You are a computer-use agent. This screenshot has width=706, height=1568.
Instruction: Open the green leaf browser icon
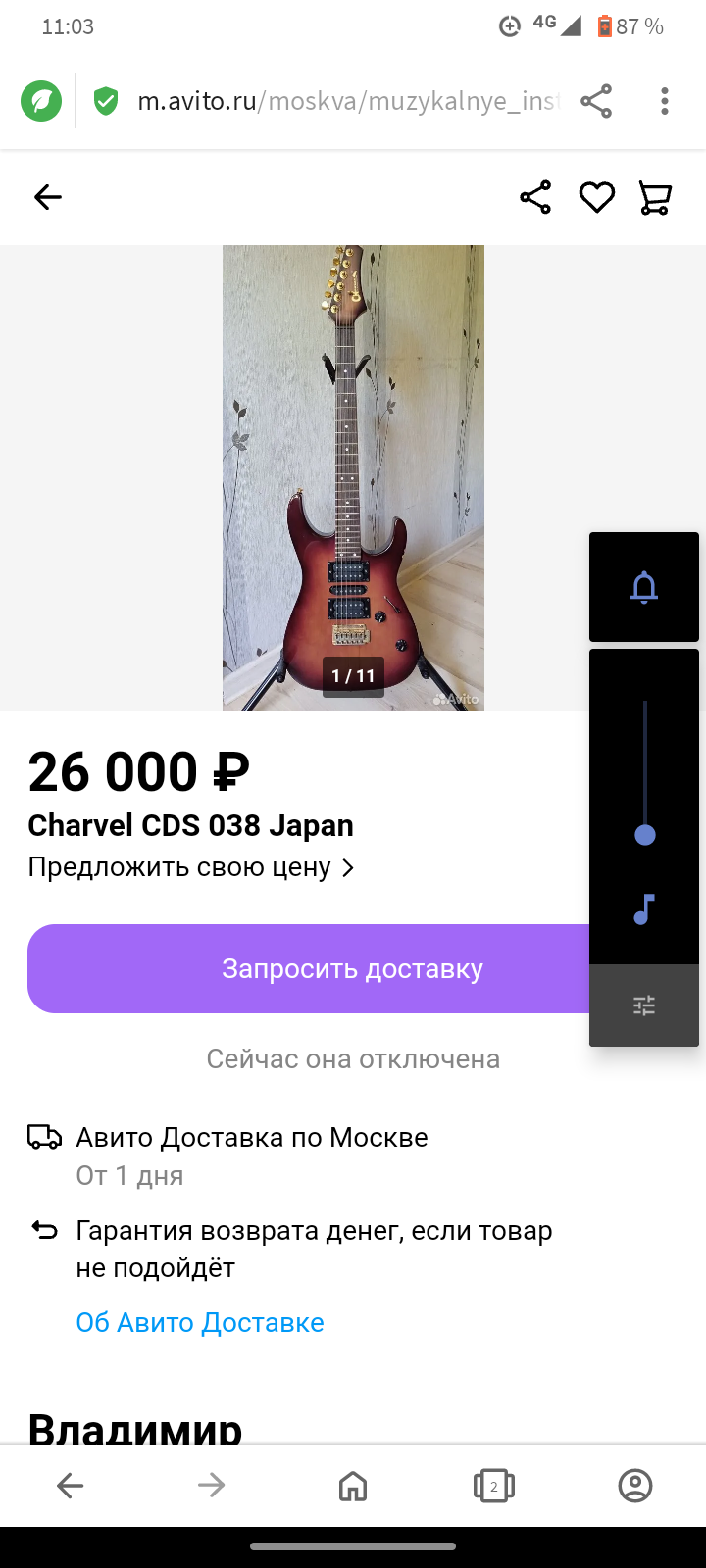41,101
